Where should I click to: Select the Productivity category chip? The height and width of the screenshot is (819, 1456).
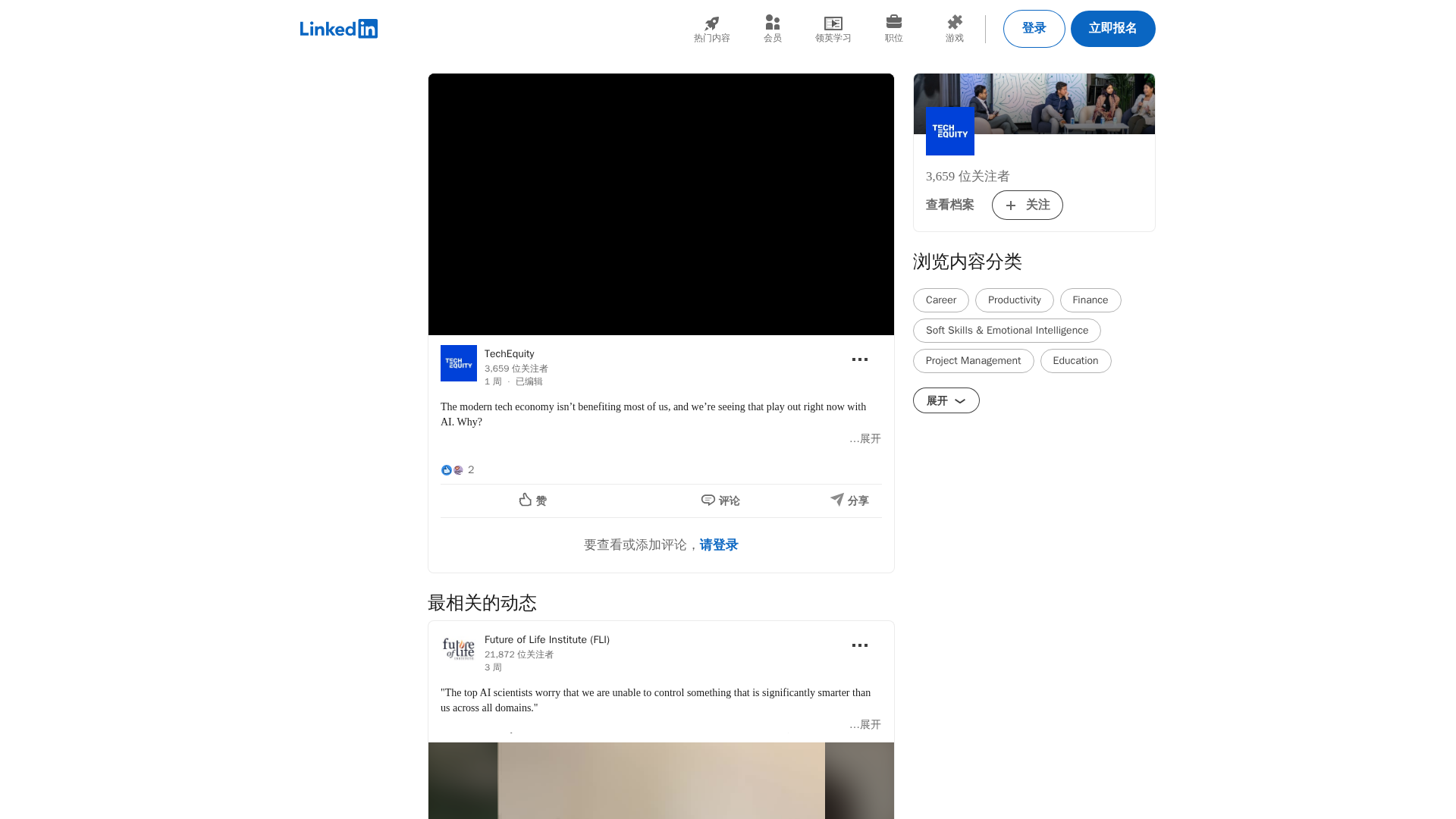[1014, 300]
